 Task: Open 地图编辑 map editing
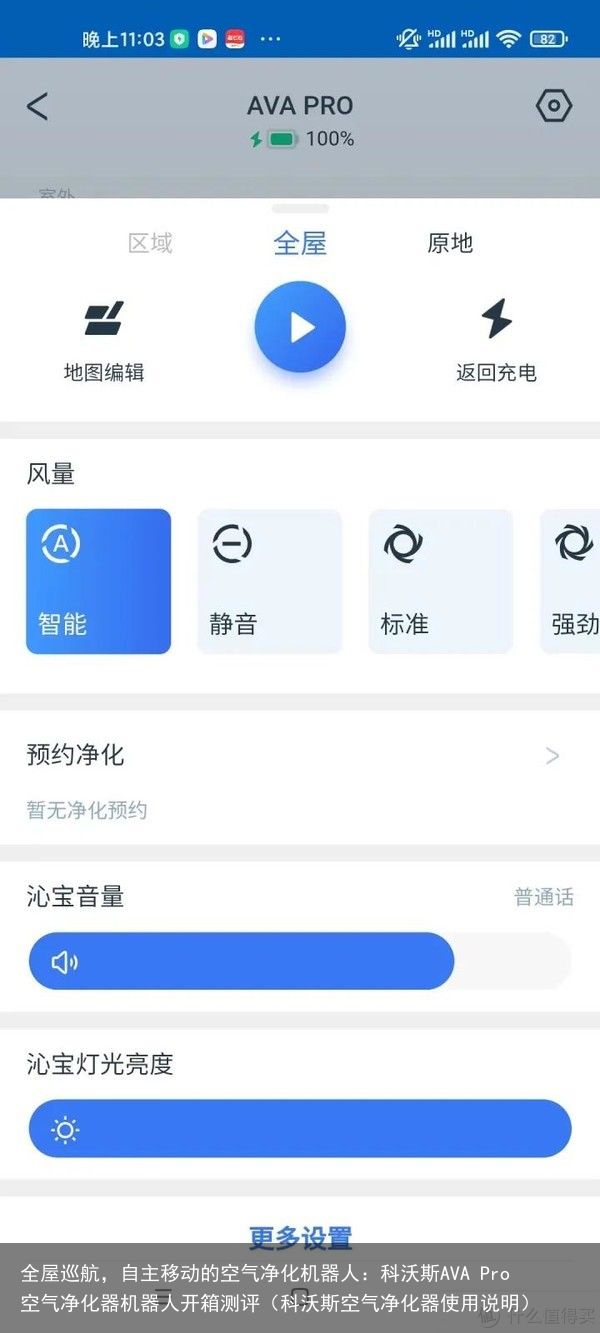[103, 341]
